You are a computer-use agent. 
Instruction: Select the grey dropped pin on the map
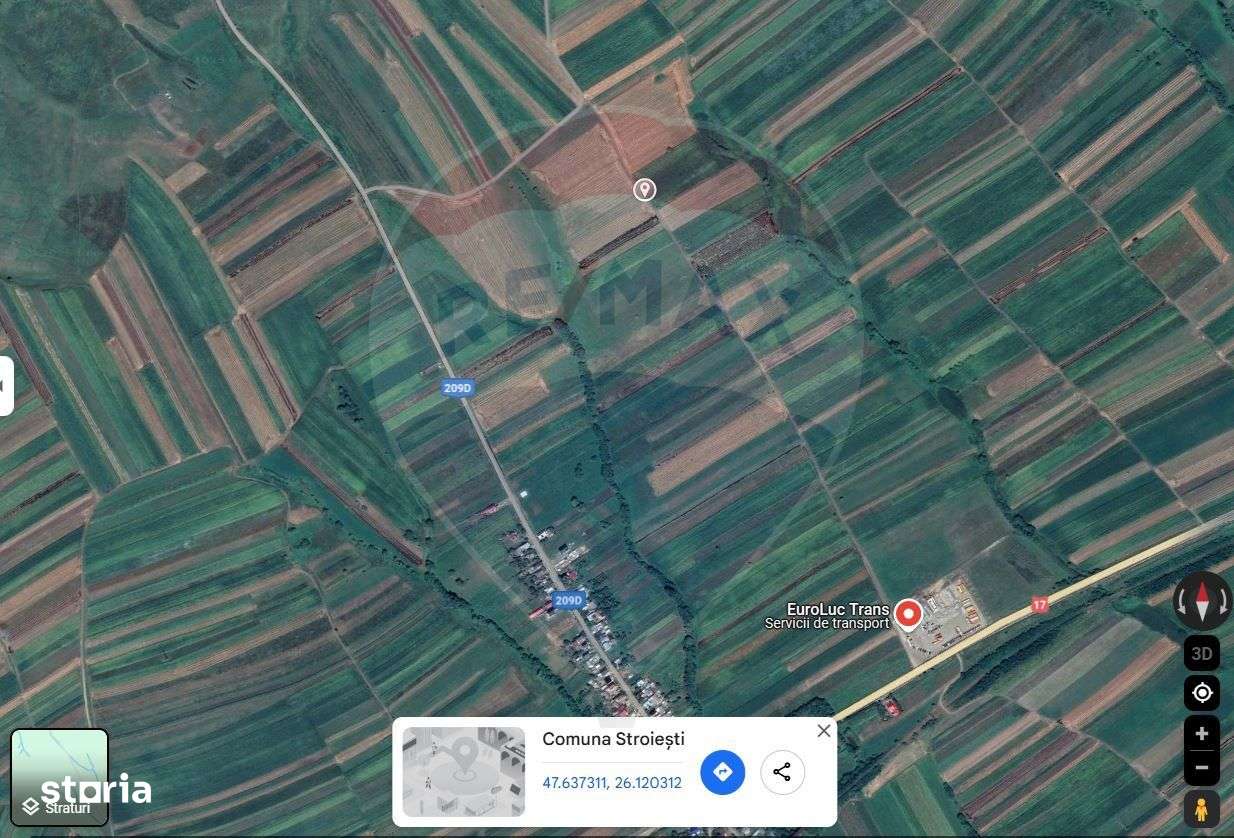click(645, 189)
